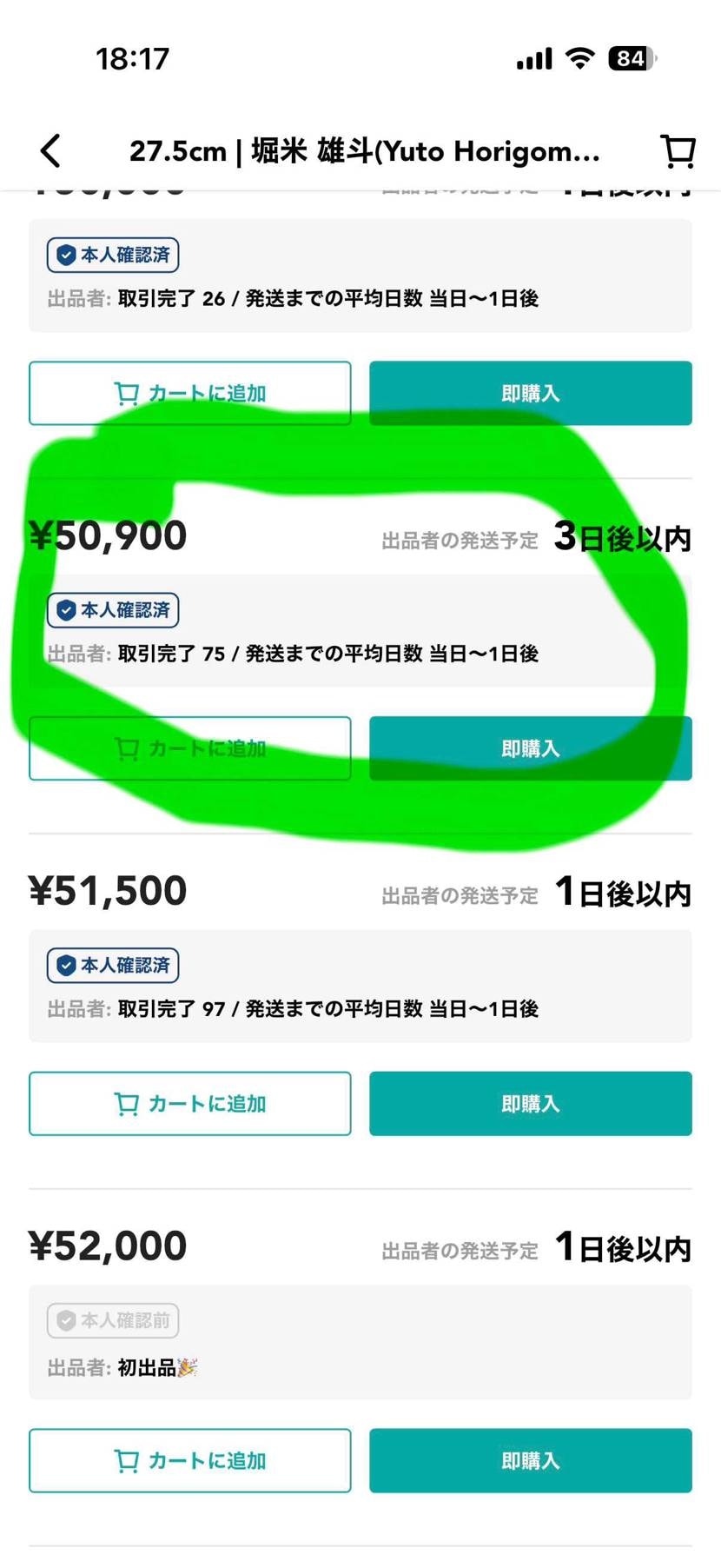Go back using the top-left arrow

(51, 150)
